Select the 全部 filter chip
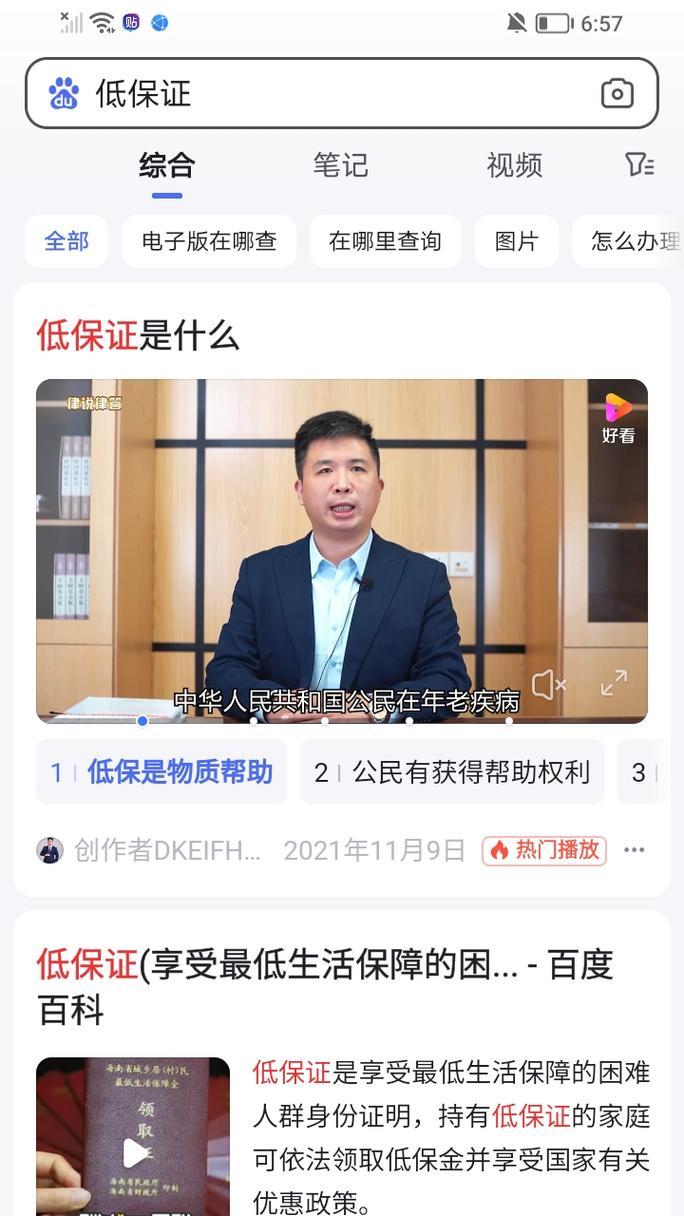 66,241
